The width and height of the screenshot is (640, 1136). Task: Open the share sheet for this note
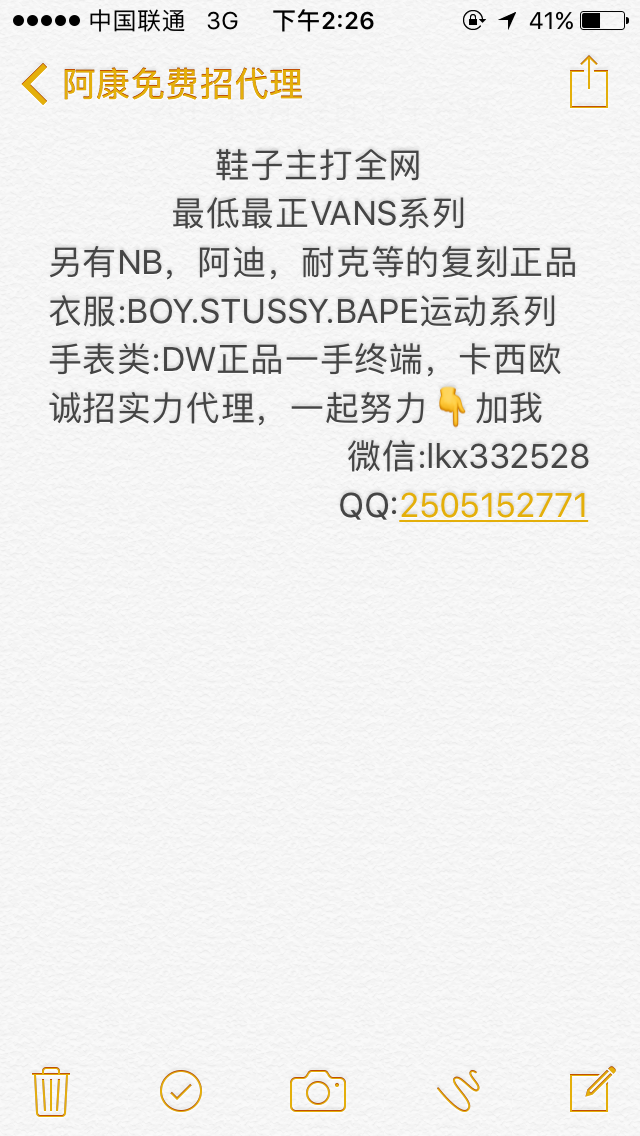[588, 82]
